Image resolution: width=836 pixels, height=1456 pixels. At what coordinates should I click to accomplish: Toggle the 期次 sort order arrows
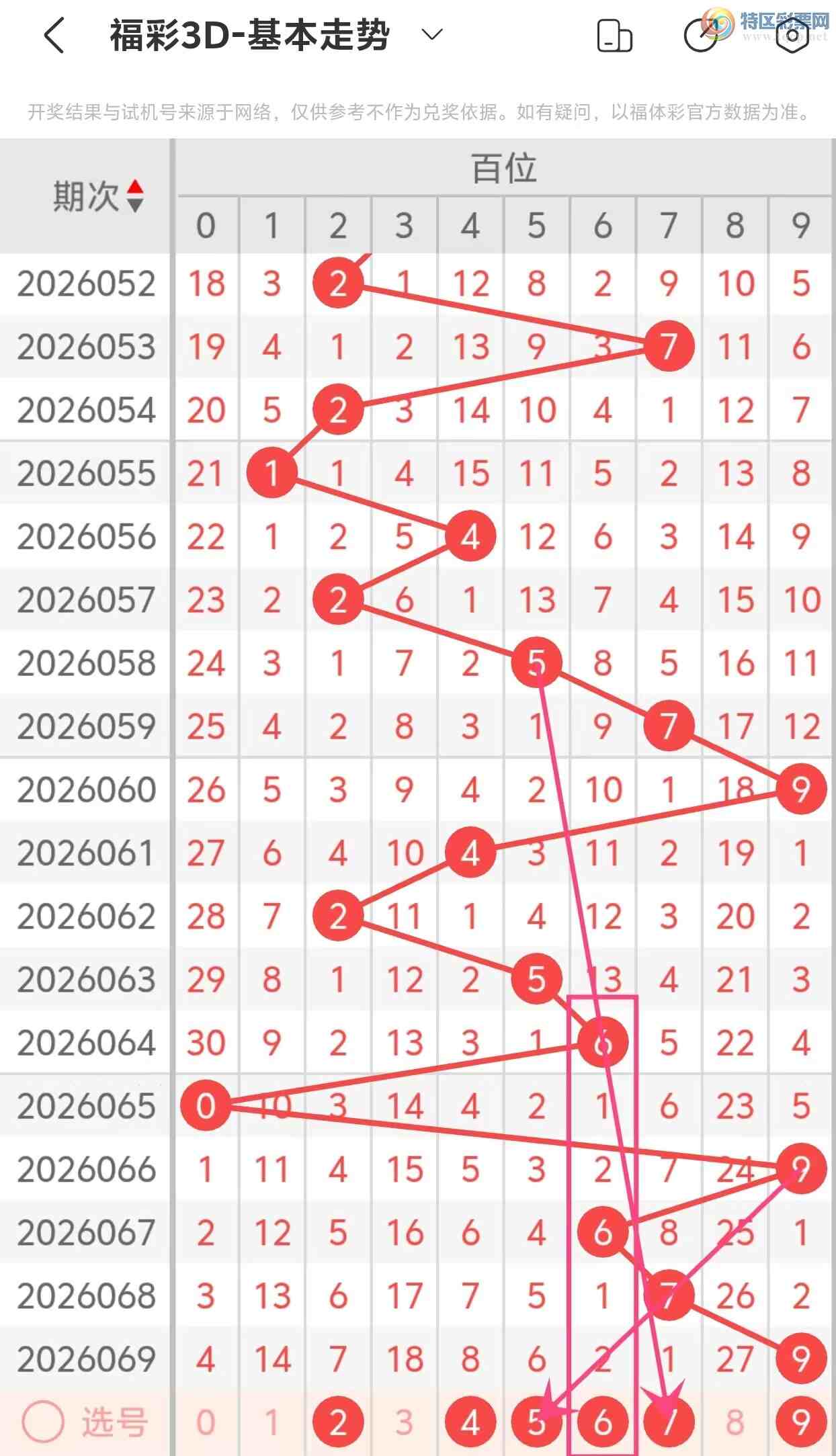pyautogui.click(x=135, y=196)
